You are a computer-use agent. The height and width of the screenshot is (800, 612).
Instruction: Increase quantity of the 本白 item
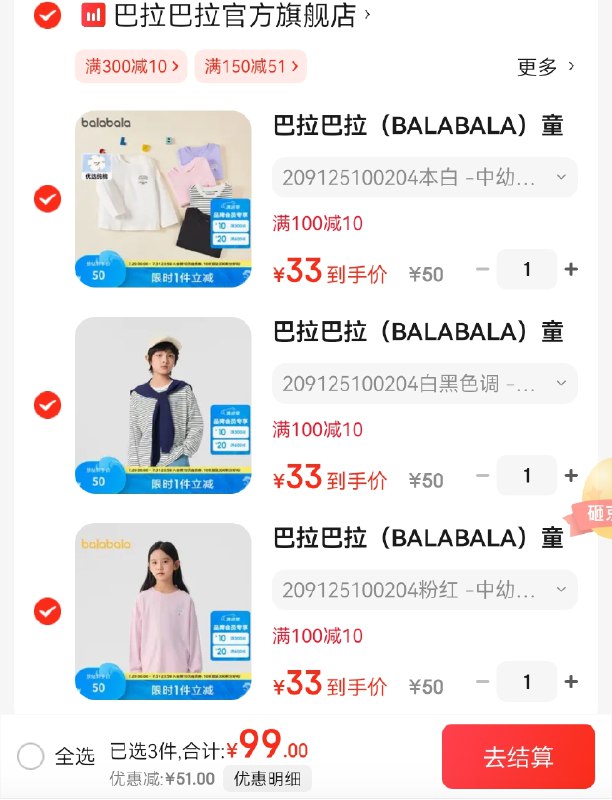571,269
